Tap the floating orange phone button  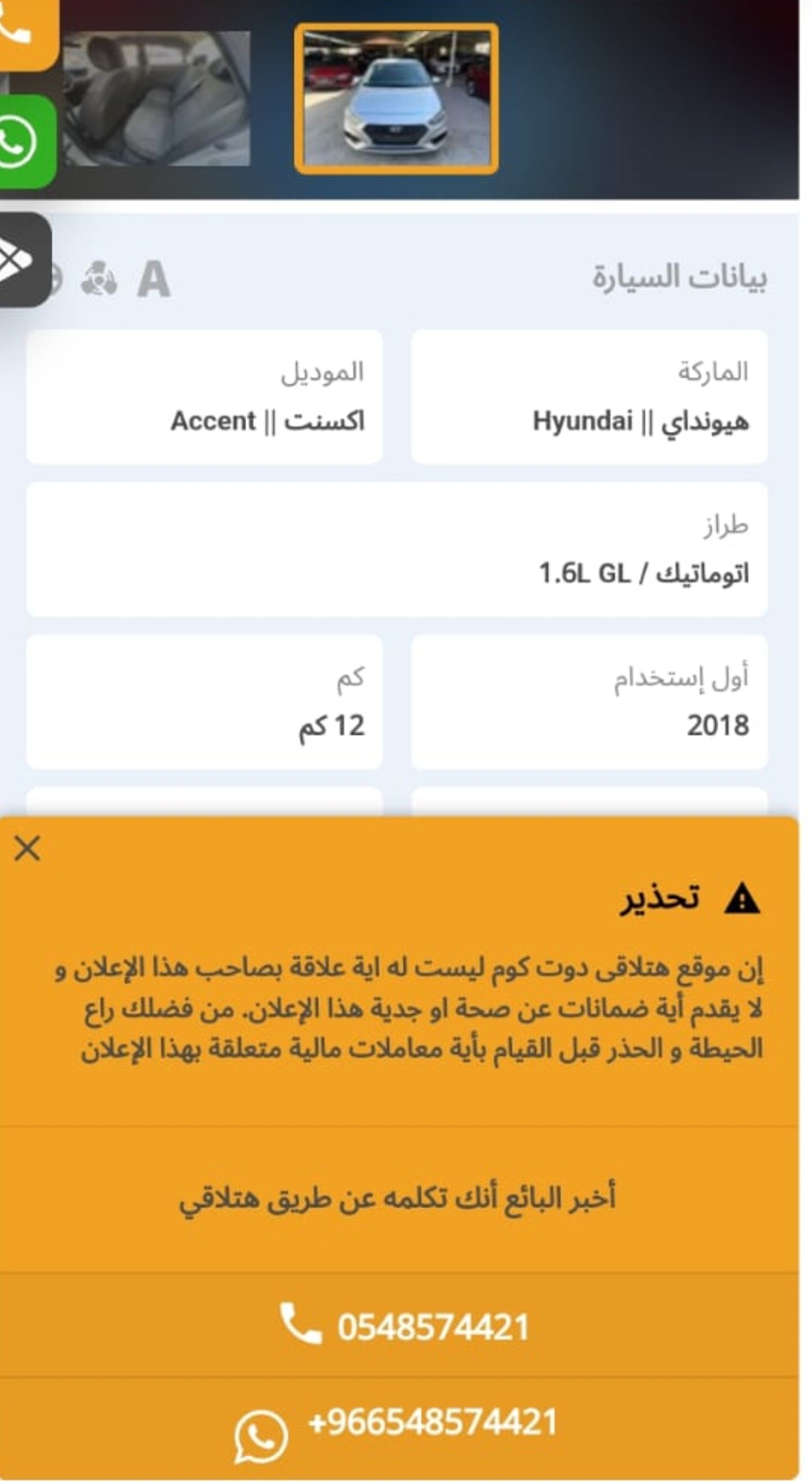[x=23, y=31]
